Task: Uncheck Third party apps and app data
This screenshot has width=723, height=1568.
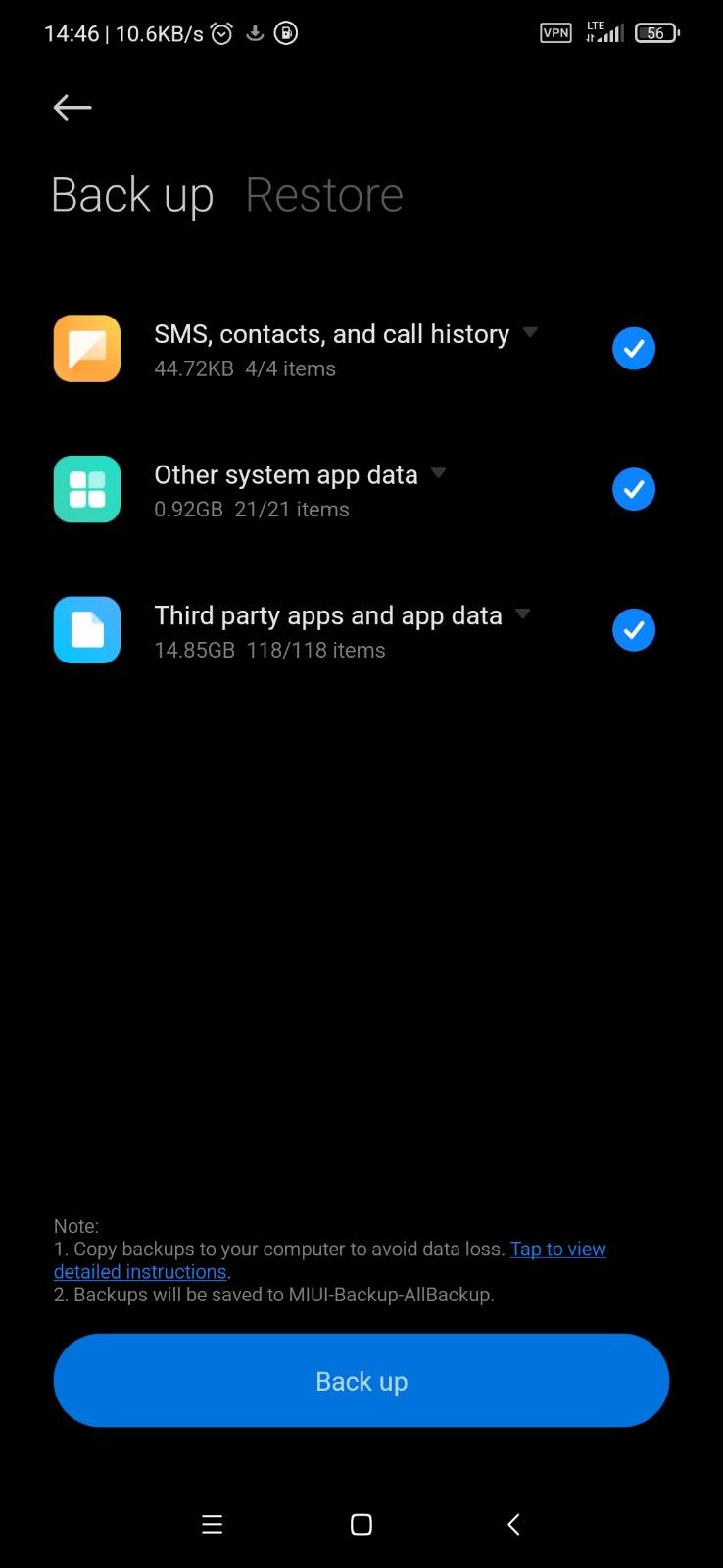Action: coord(634,630)
